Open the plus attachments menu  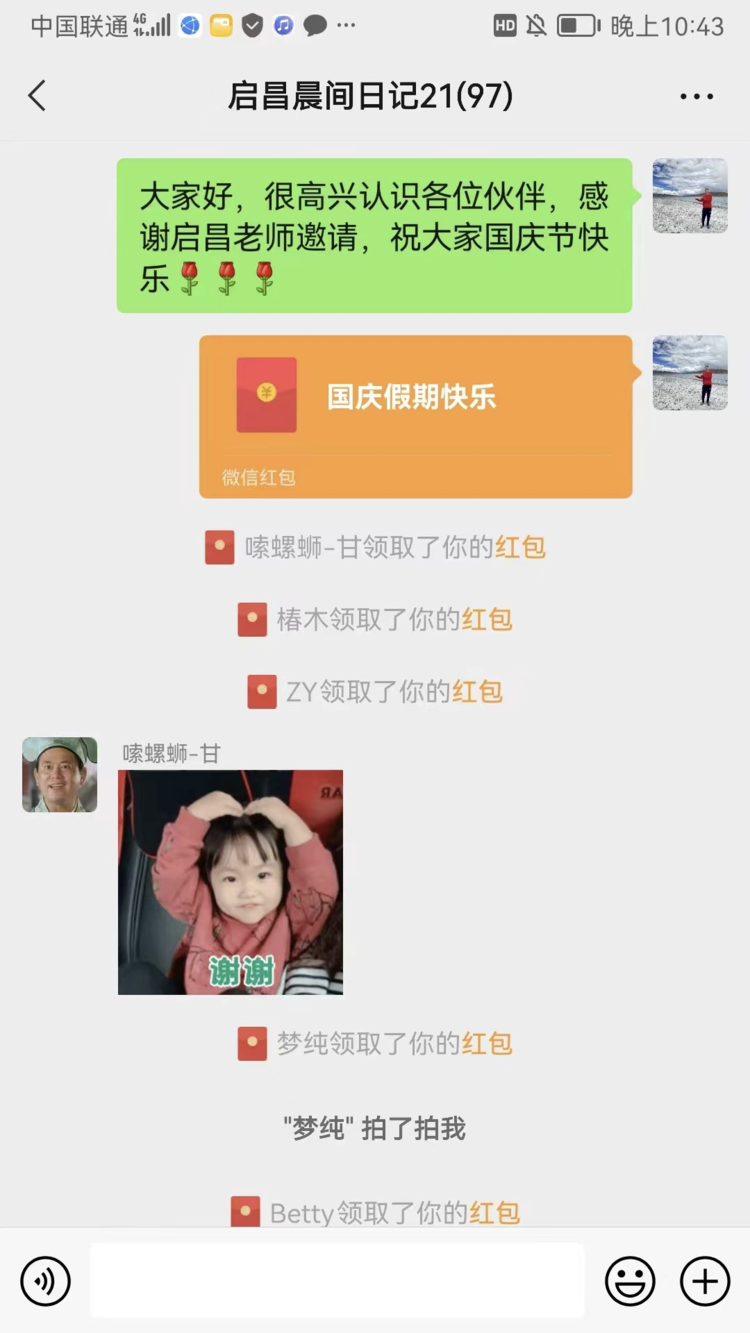[705, 1281]
